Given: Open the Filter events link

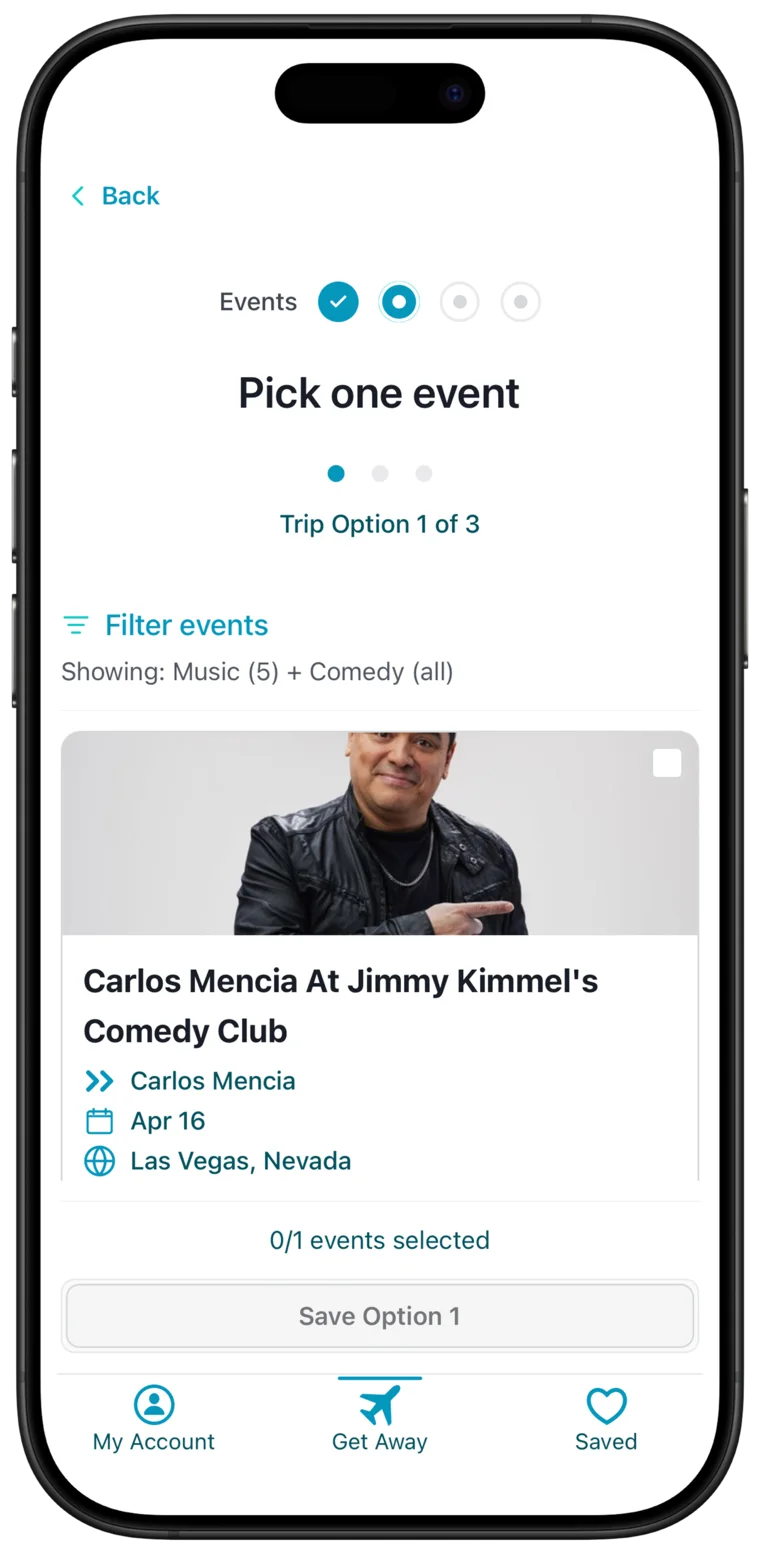Looking at the screenshot, I should click(186, 625).
